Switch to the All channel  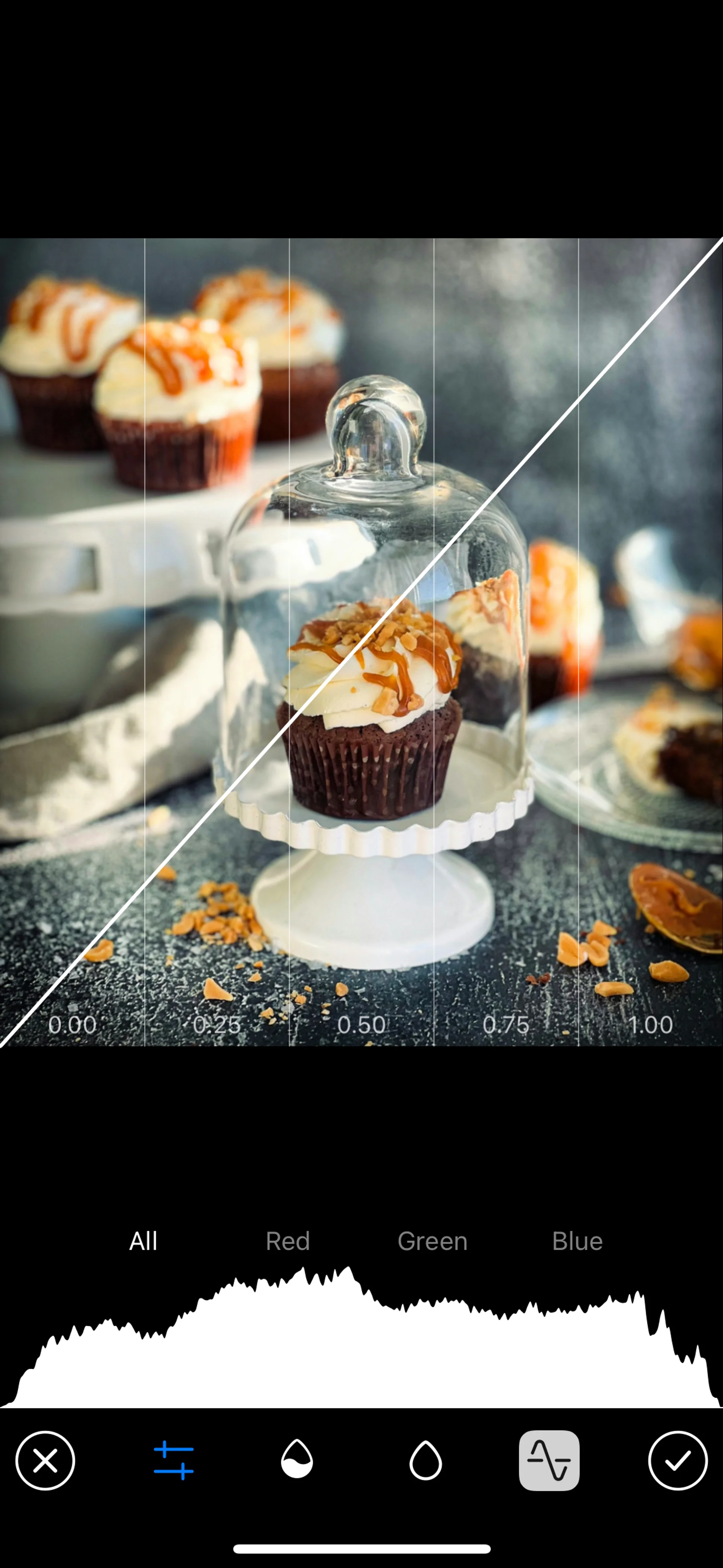pos(143,1241)
